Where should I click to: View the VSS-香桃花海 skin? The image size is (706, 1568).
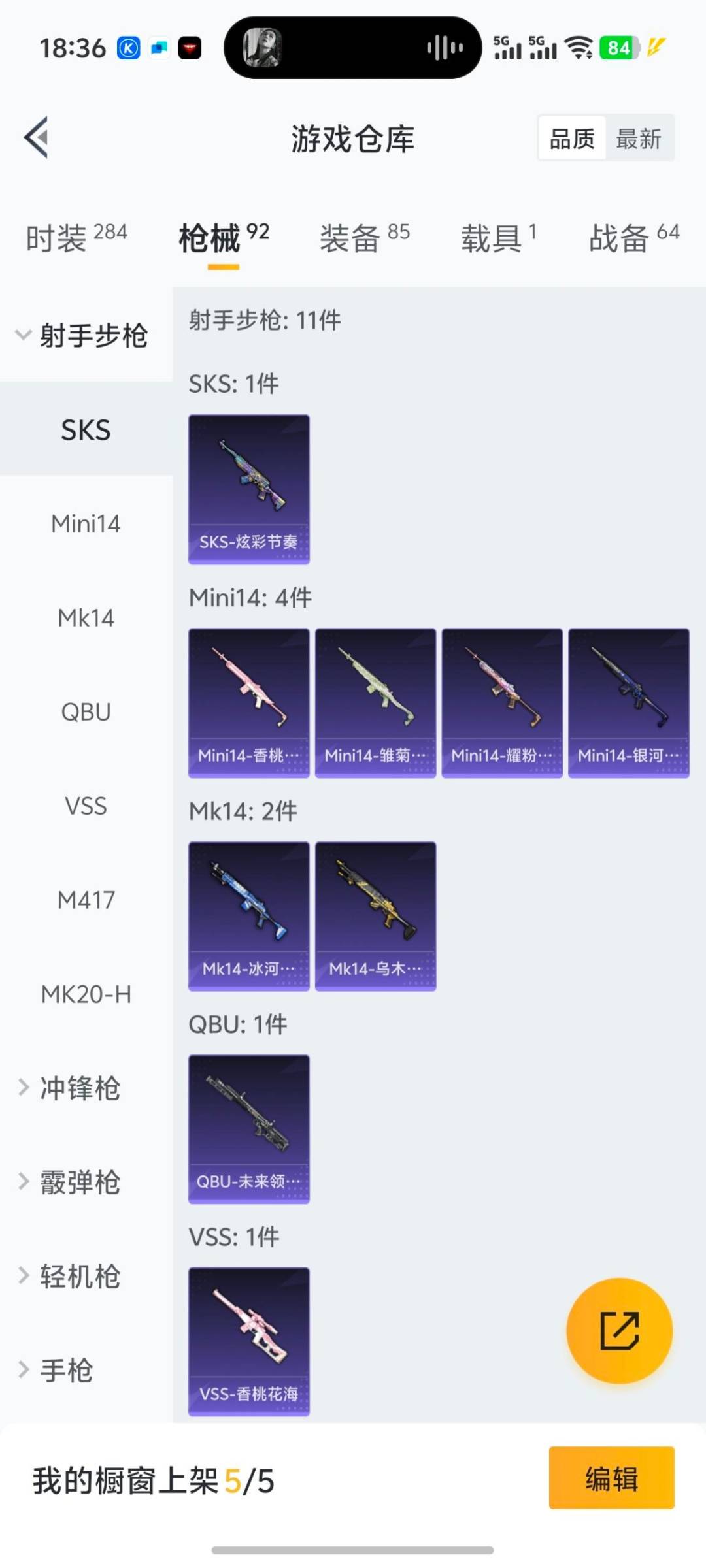coord(249,1342)
